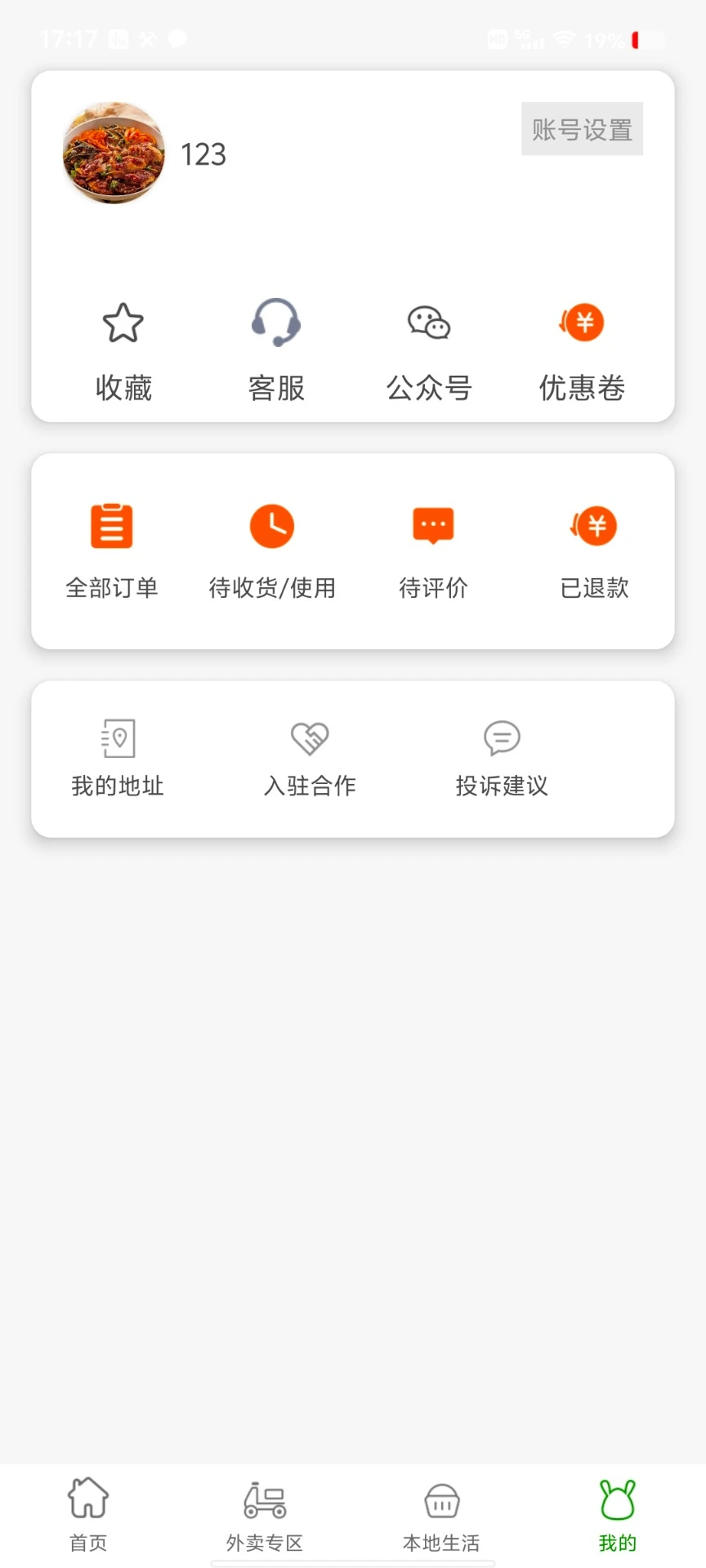Check 待收货/使用 pending orders
The image size is (706, 1568).
272,549
